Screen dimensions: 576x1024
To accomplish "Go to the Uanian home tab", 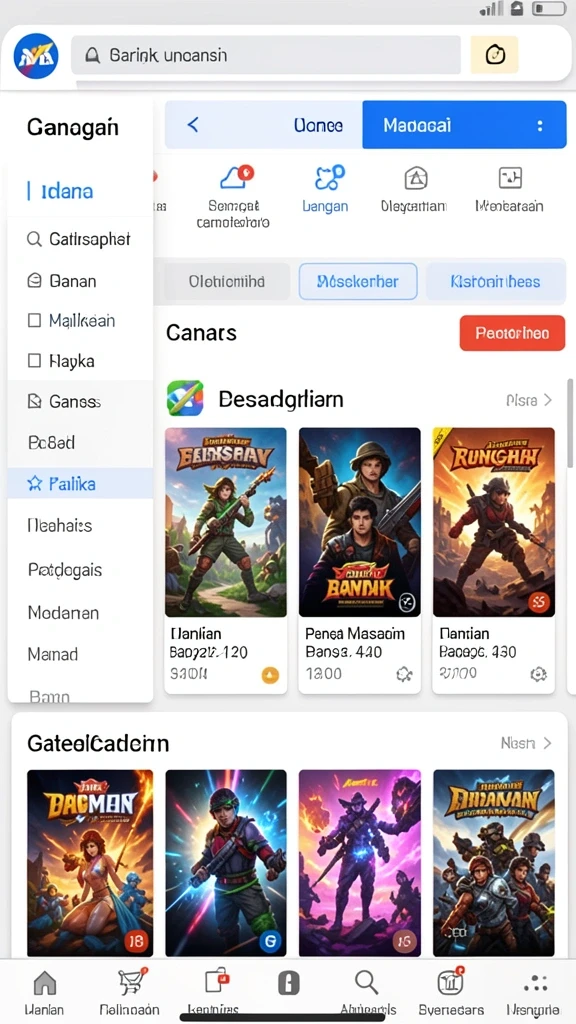I will pos(44,992).
